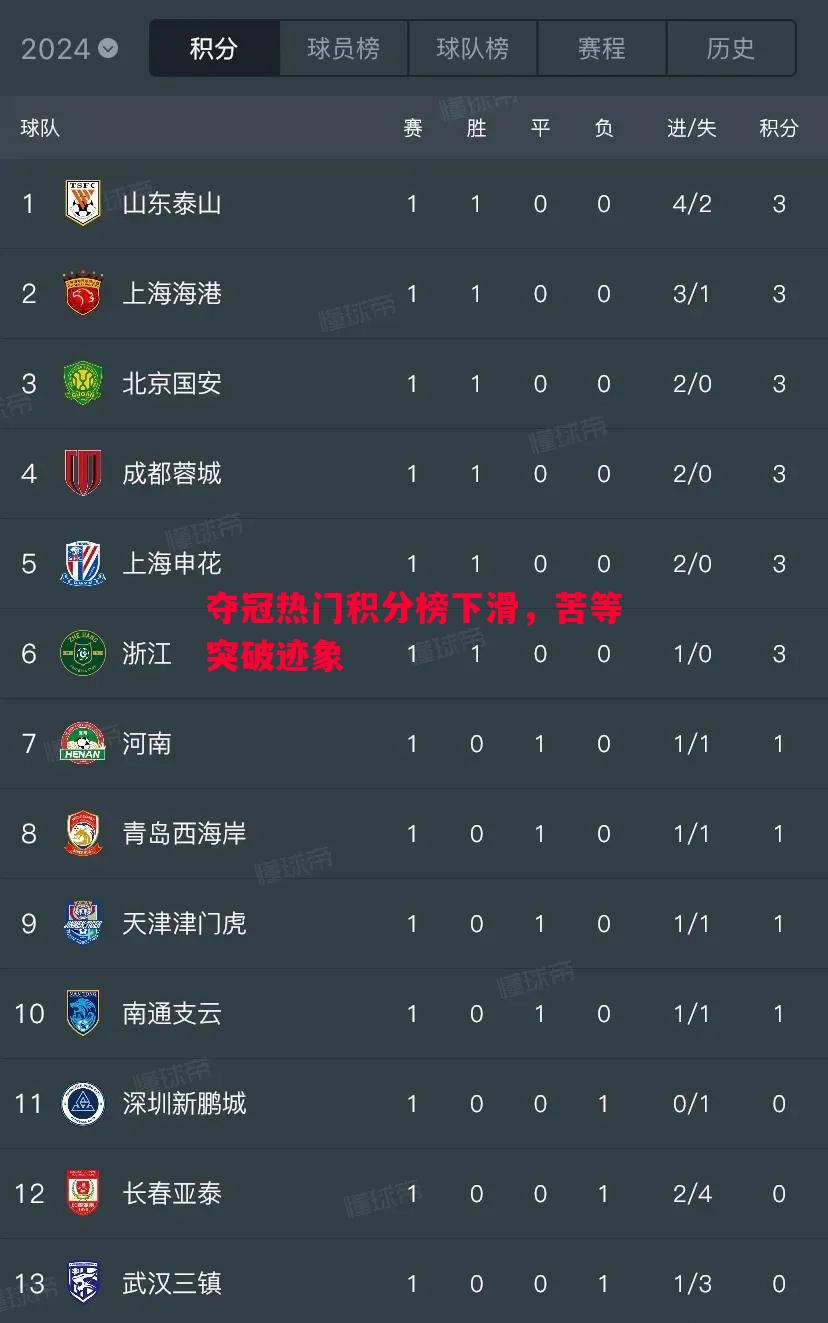
Task: View the 天津津门虎 team details
Action: pos(184,924)
